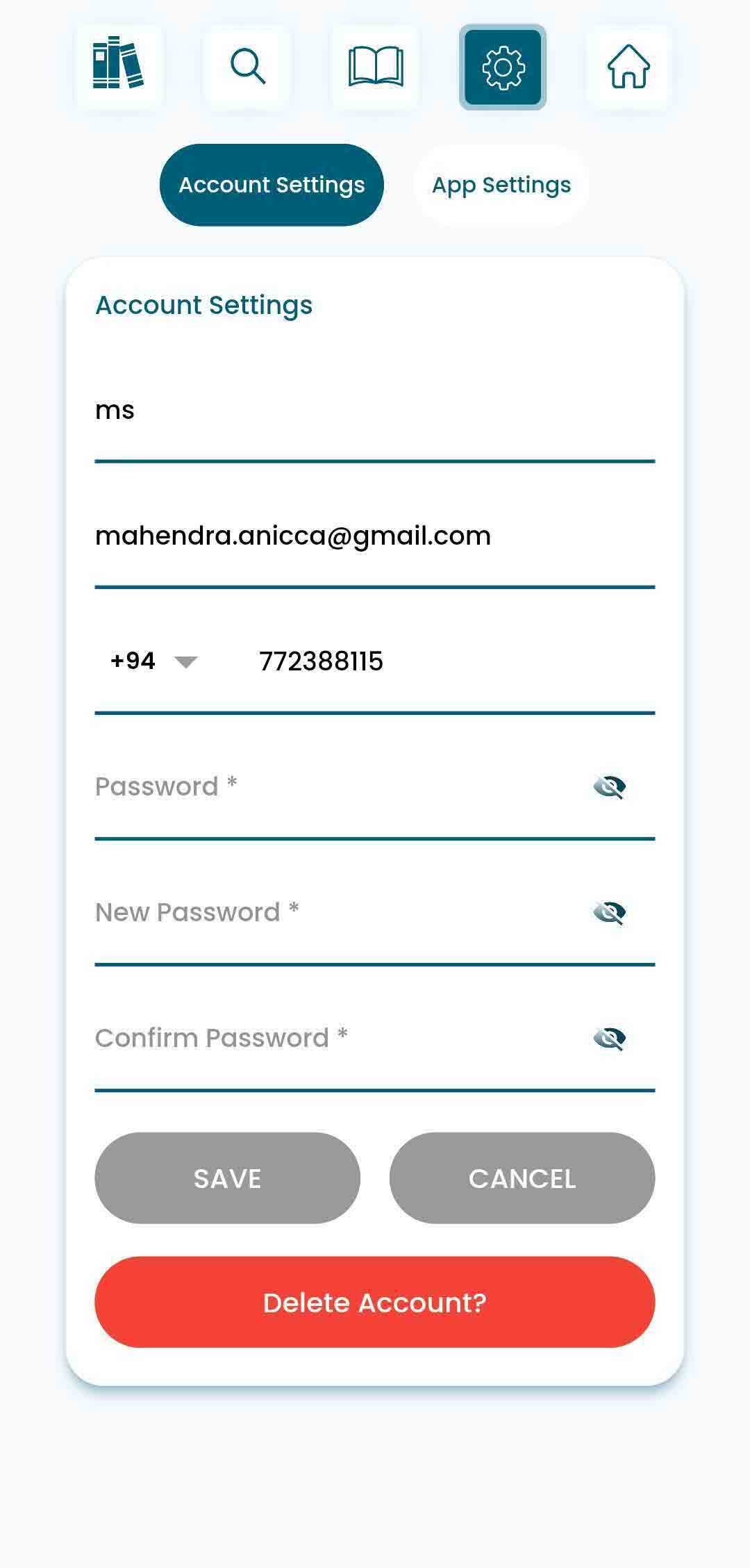The width and height of the screenshot is (750, 1568).
Task: Open the search magnifier in top bar
Action: 247,67
